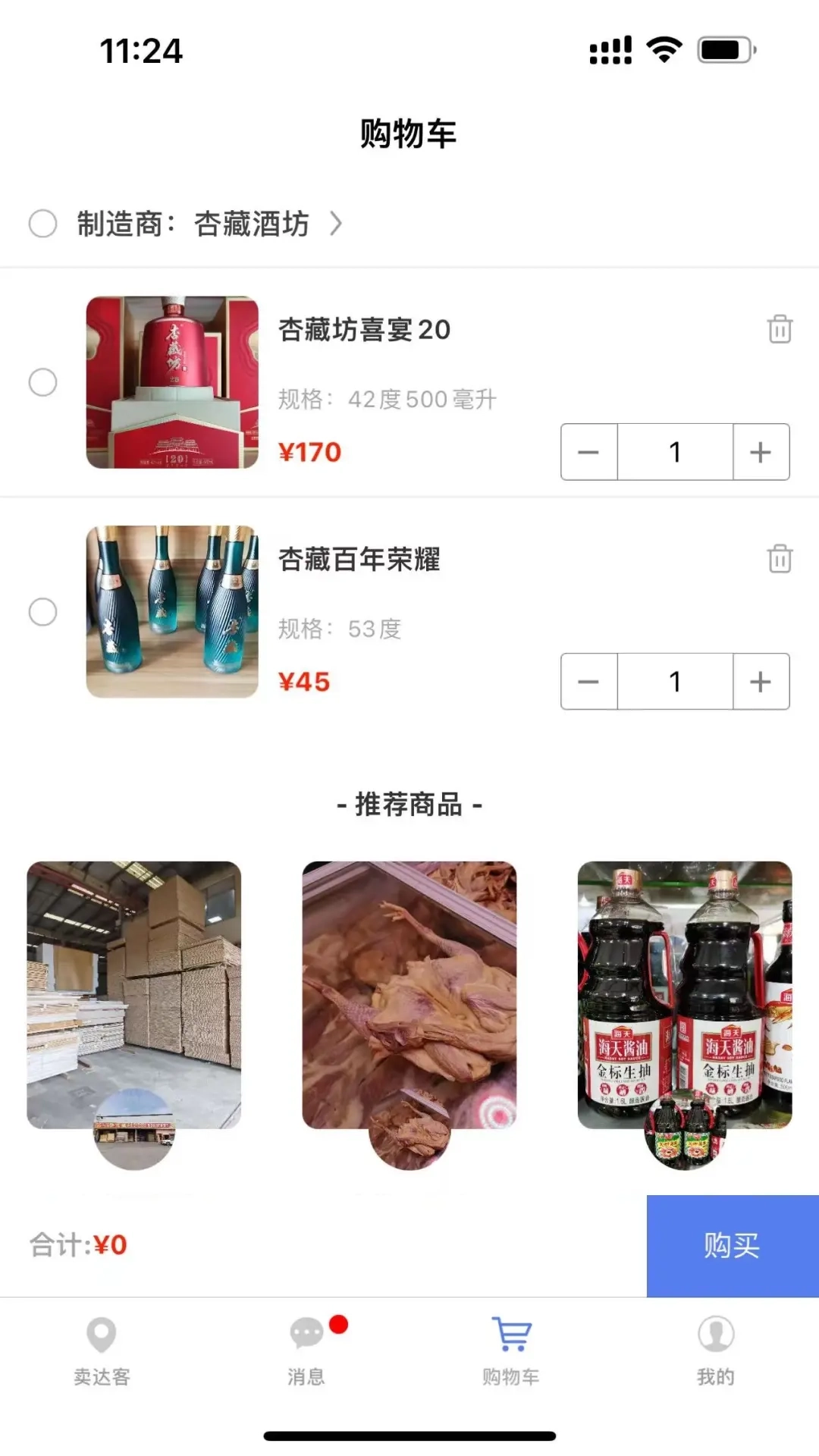Toggle the select-all circle next to 制造商
The image size is (819, 1456).
coord(45,224)
